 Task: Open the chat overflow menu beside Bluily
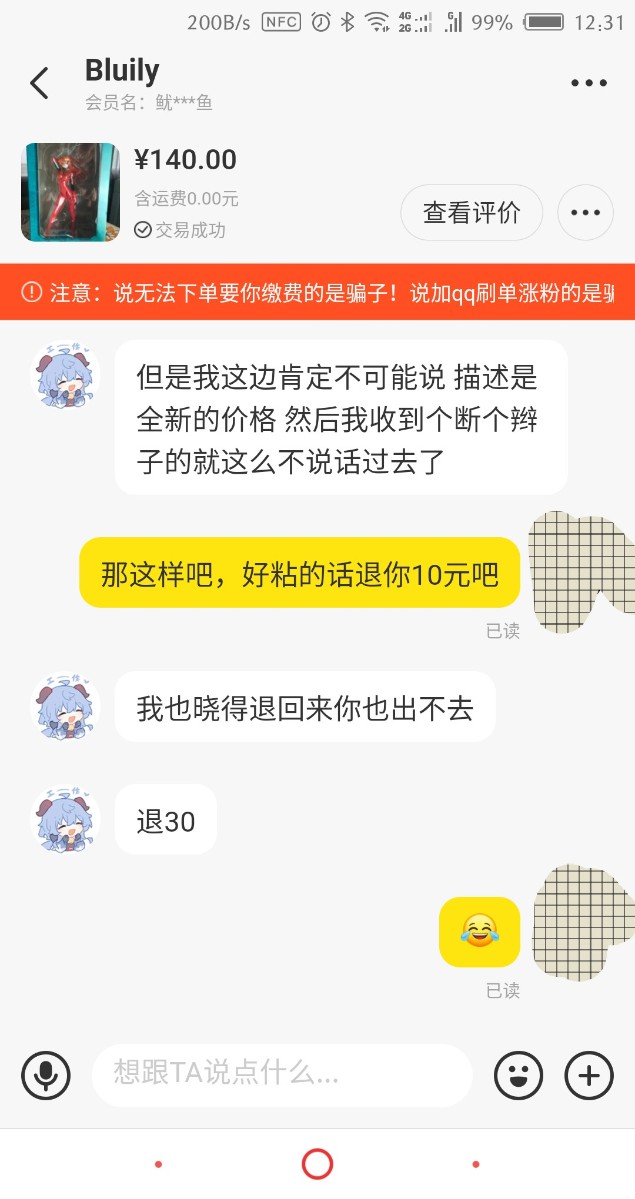click(589, 84)
